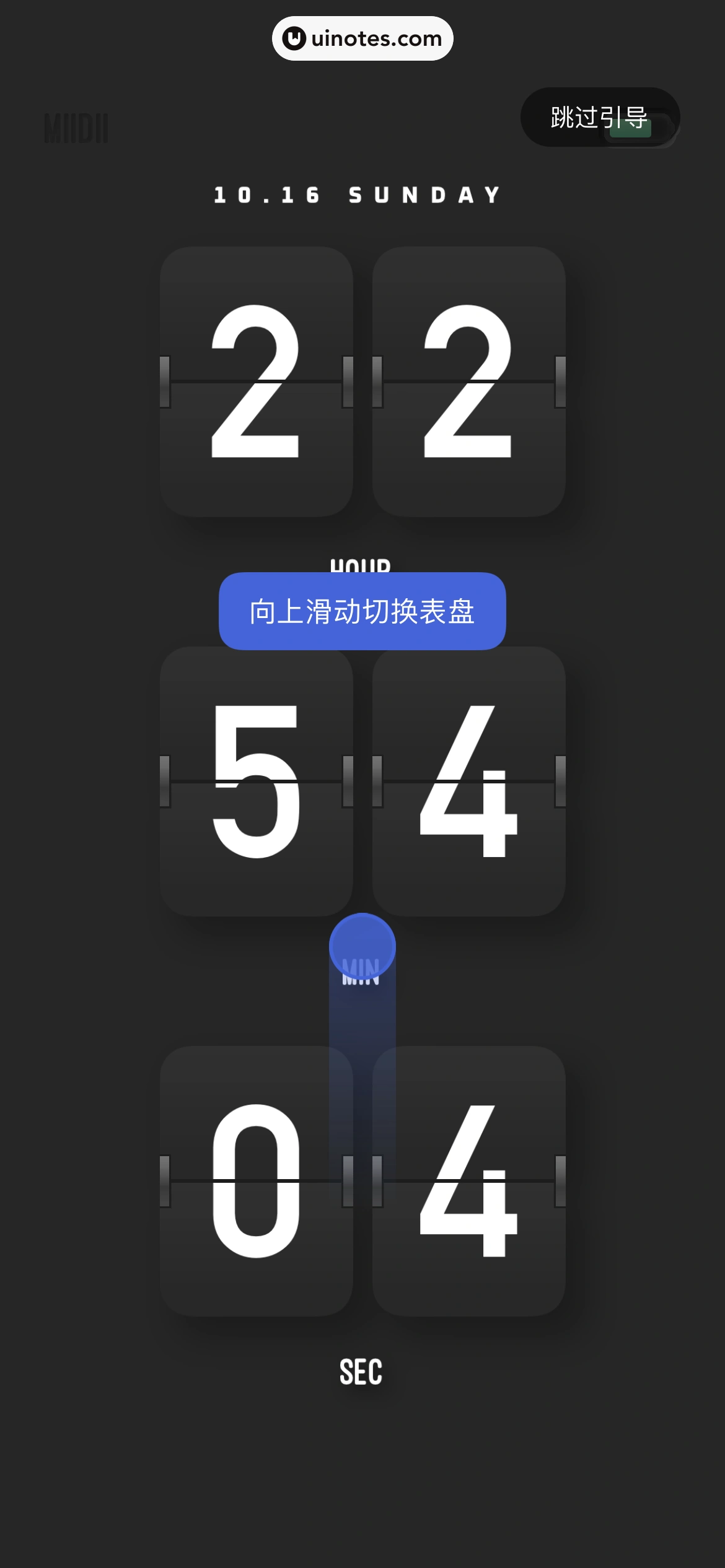Tap the 跳过引导 skip guide button

[x=599, y=117]
